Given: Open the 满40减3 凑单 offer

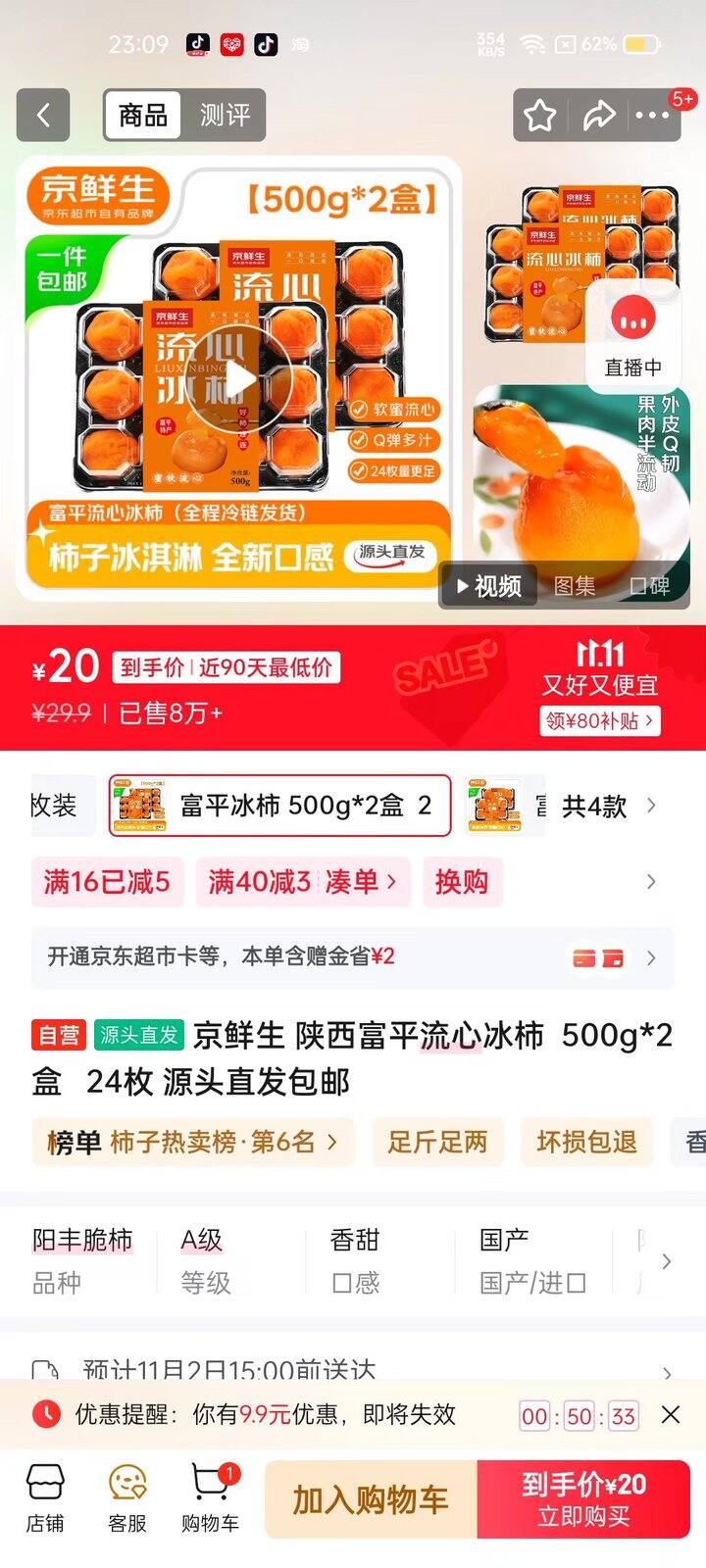Looking at the screenshot, I should [x=302, y=882].
